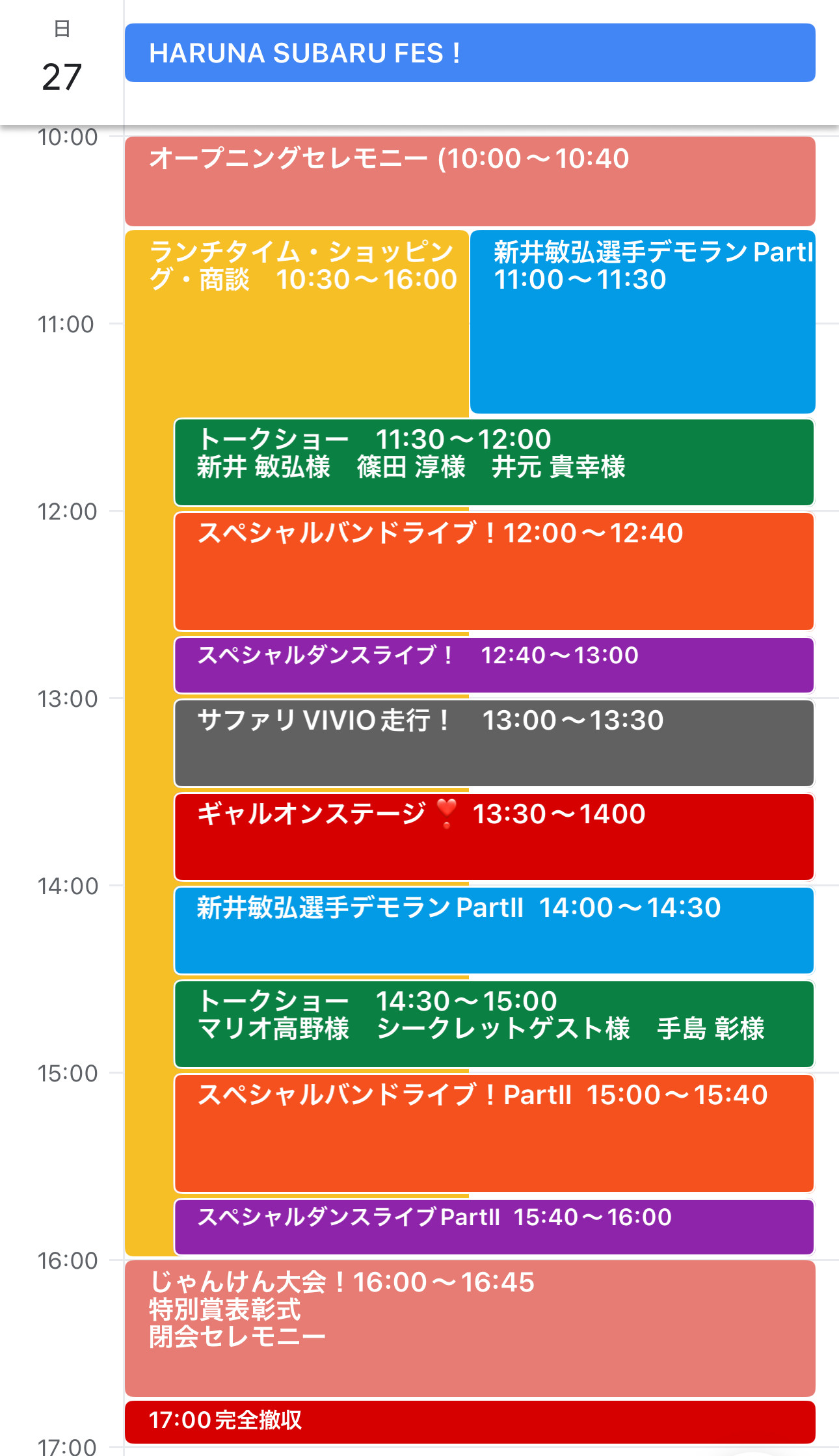The width and height of the screenshot is (839, 1456).
Task: Open スペシャルダンスライブ PartII 15:40 event
Action: click(x=494, y=1227)
